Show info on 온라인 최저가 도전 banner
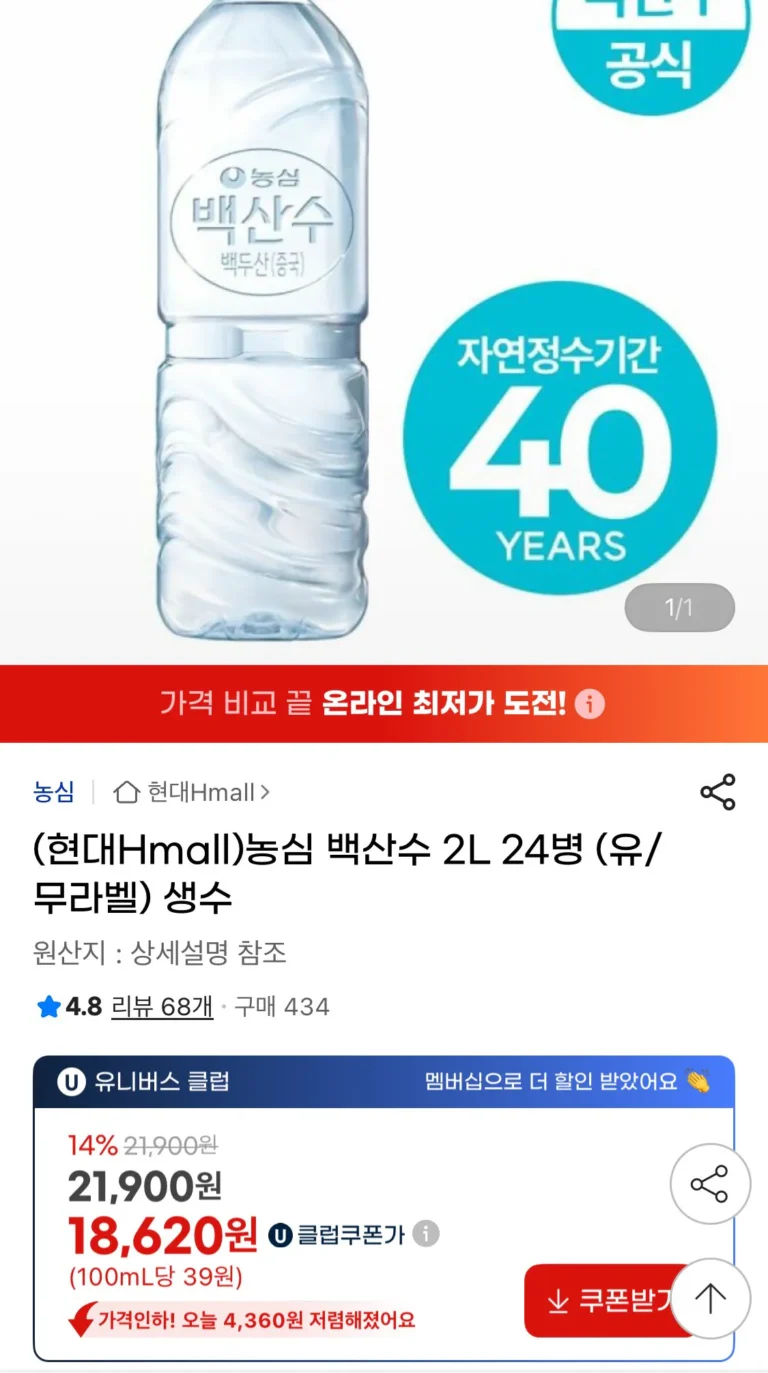Screen dimensions: 768x1373 coord(590,705)
